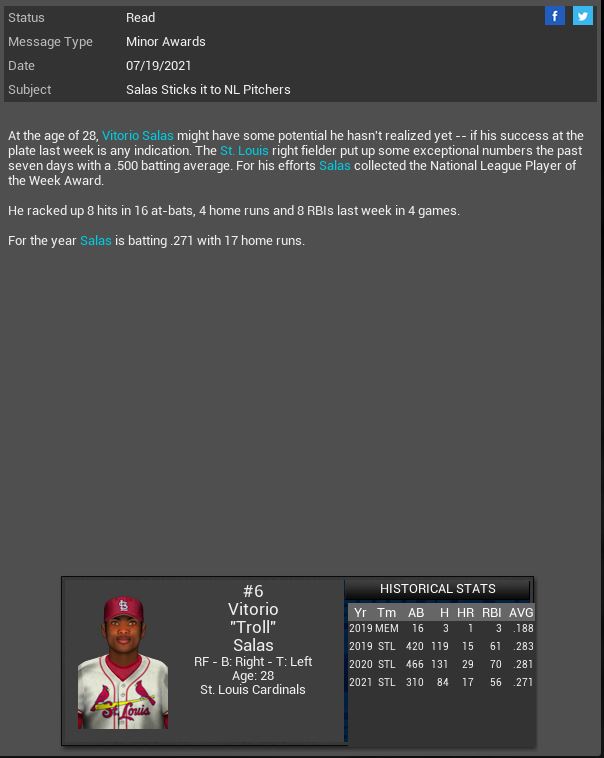This screenshot has width=604, height=758.
Task: Share this message on Facebook
Action: 555,16
